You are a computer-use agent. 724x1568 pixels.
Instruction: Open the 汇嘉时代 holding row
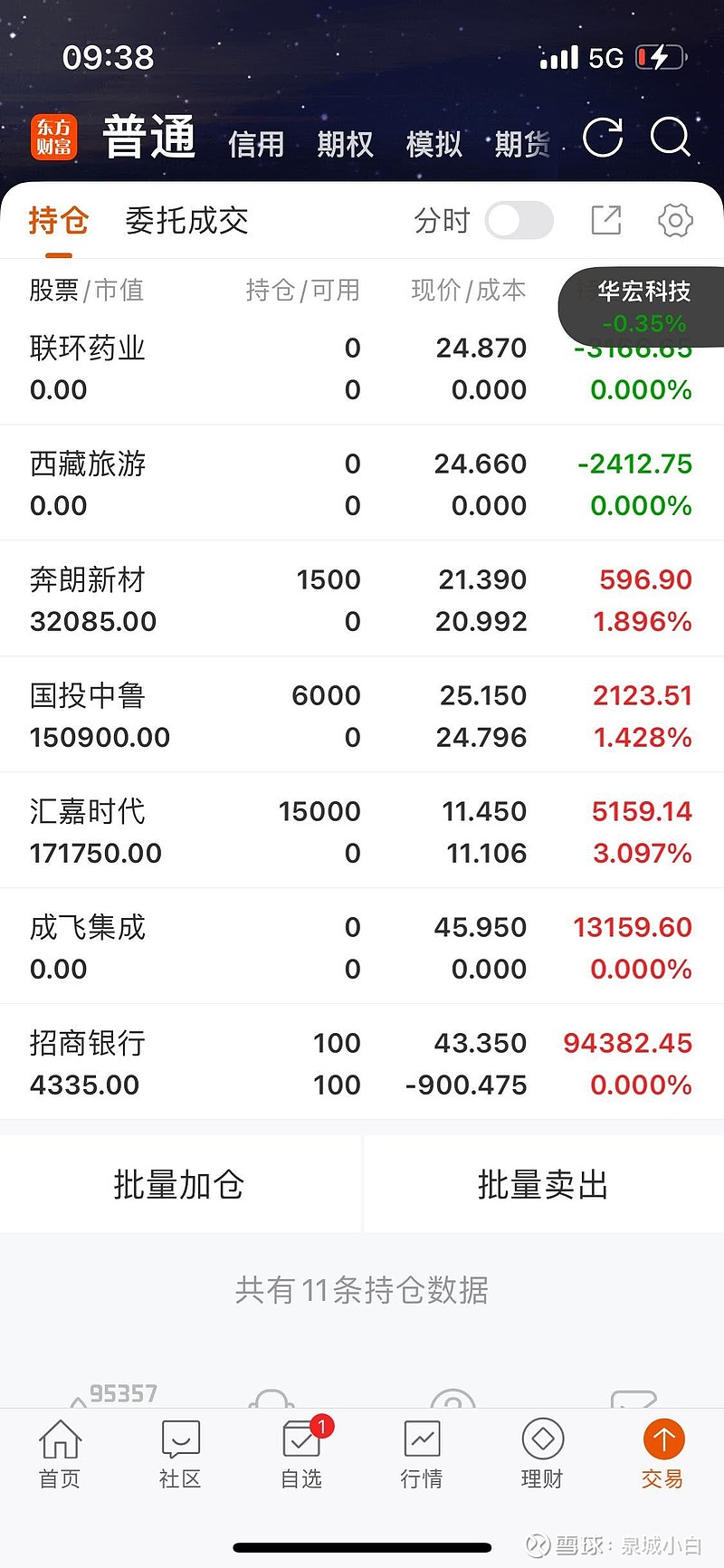tap(362, 831)
